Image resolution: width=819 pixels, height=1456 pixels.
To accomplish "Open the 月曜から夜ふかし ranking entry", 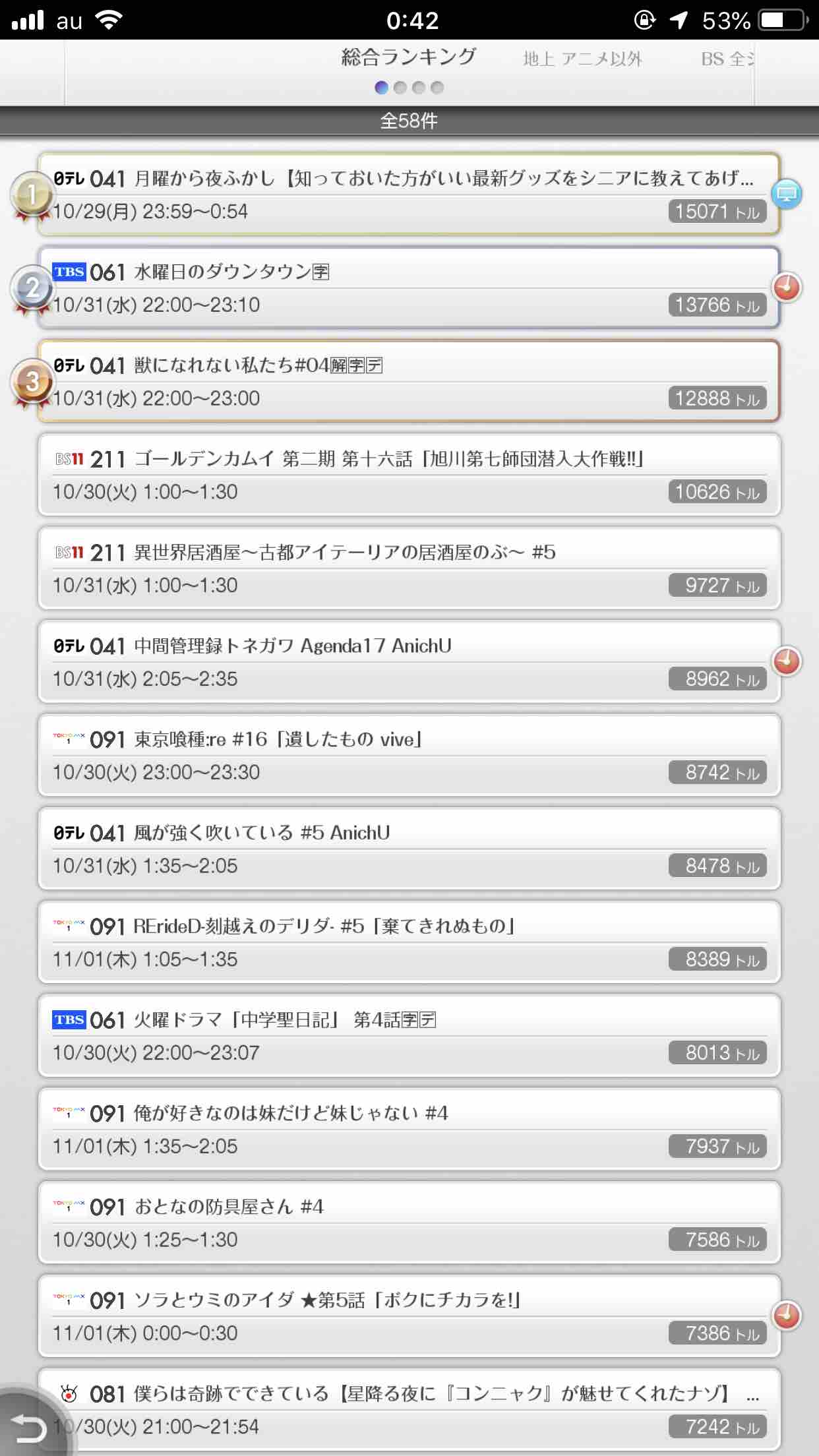I will point(409,195).
